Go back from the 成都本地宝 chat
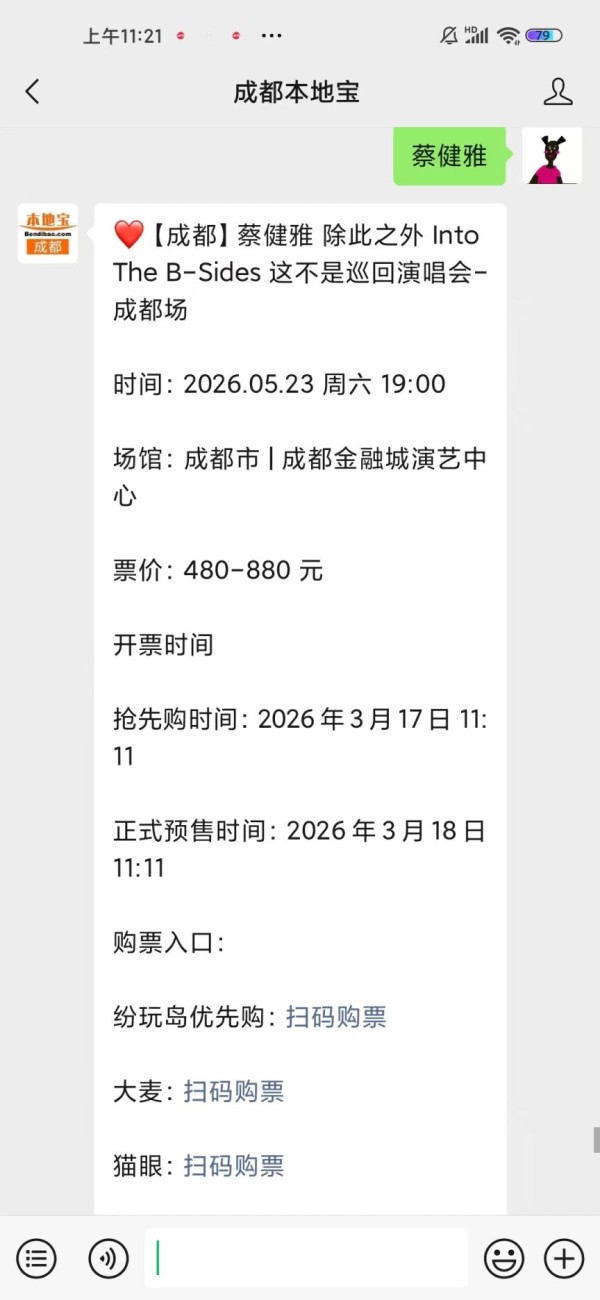600x1300 pixels. 32,92
